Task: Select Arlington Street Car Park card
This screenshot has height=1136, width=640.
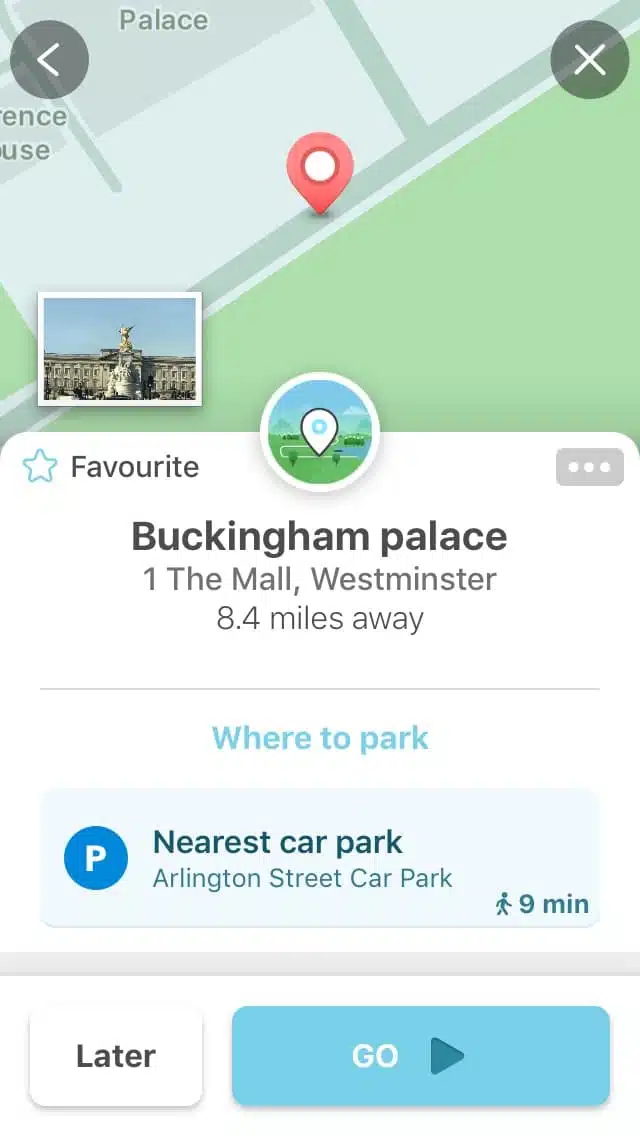Action: pos(320,858)
